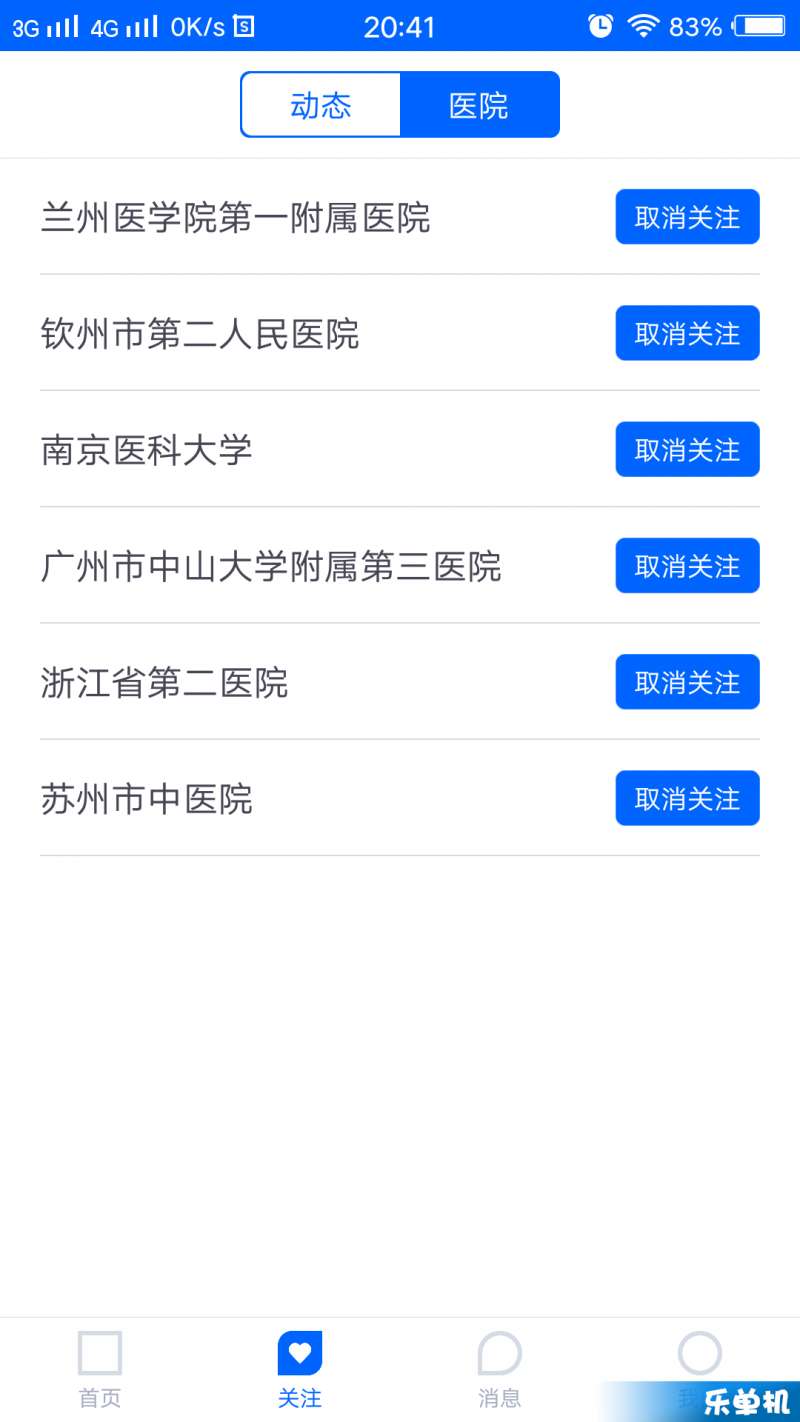Unfollow 南京医科大学 with its 取消关注 button
800x1422 pixels.
pos(687,450)
